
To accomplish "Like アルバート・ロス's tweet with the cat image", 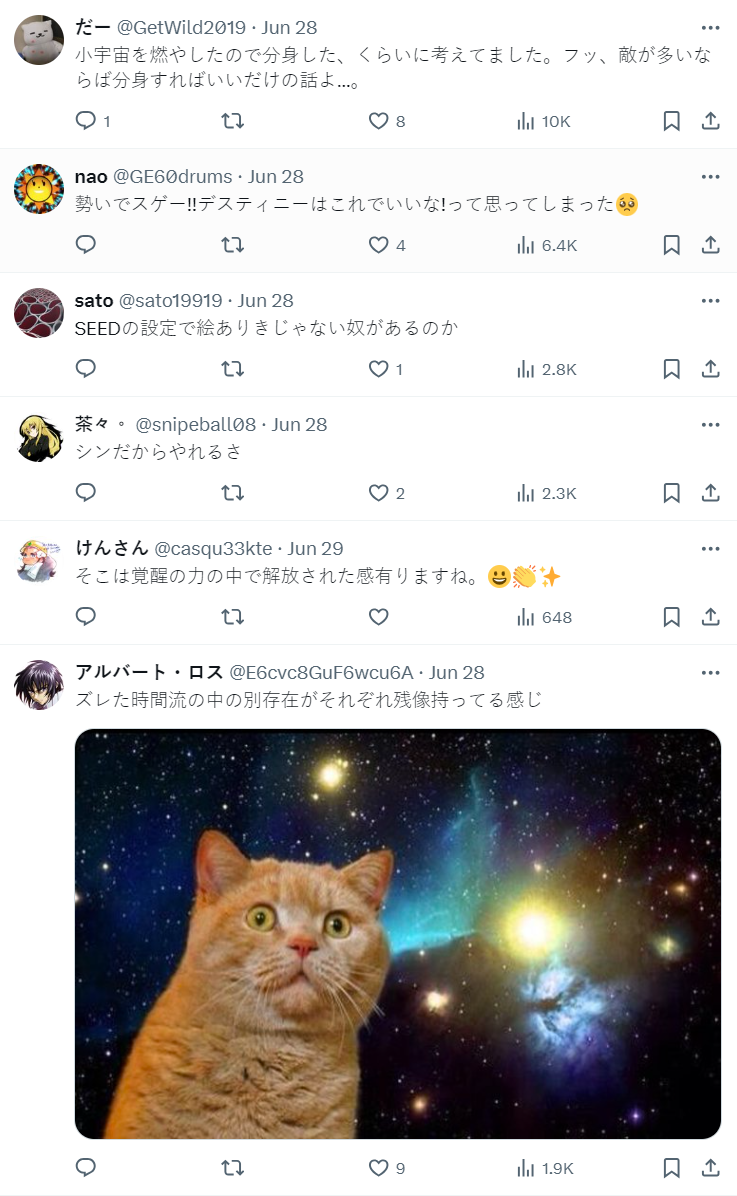I will point(379,1168).
